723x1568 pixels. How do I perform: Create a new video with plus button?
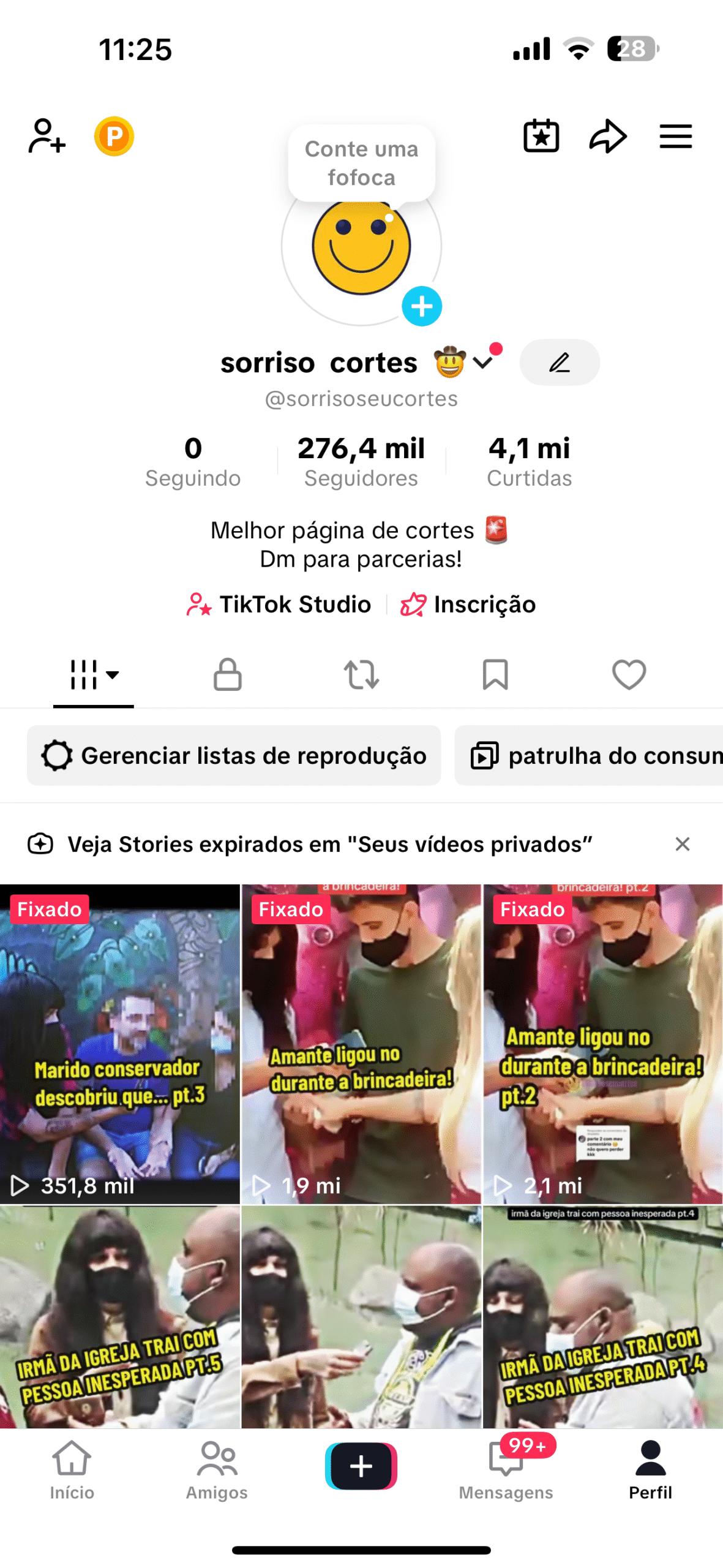point(361,1465)
